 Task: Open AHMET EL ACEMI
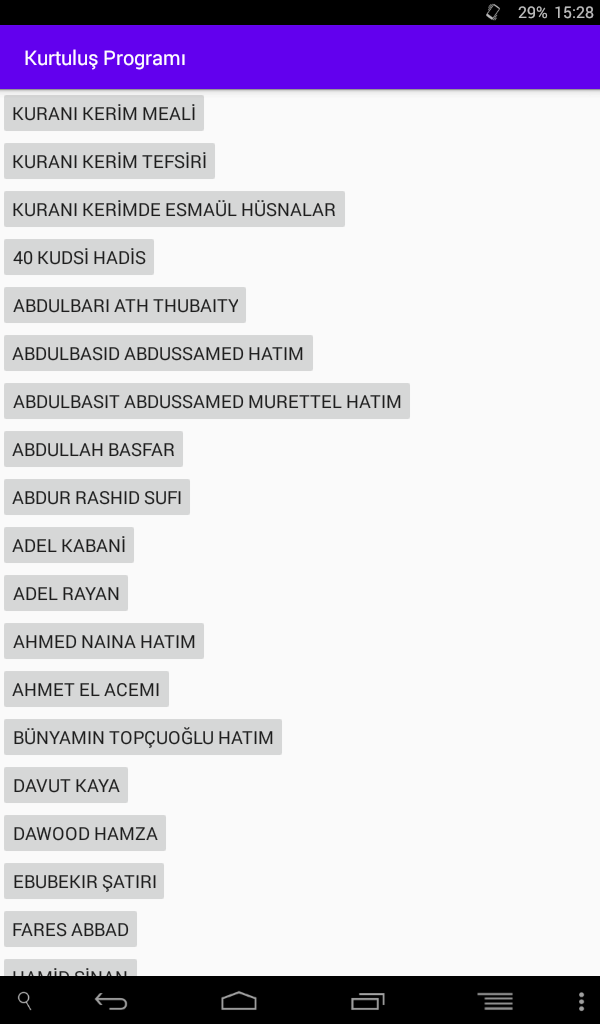tap(86, 689)
